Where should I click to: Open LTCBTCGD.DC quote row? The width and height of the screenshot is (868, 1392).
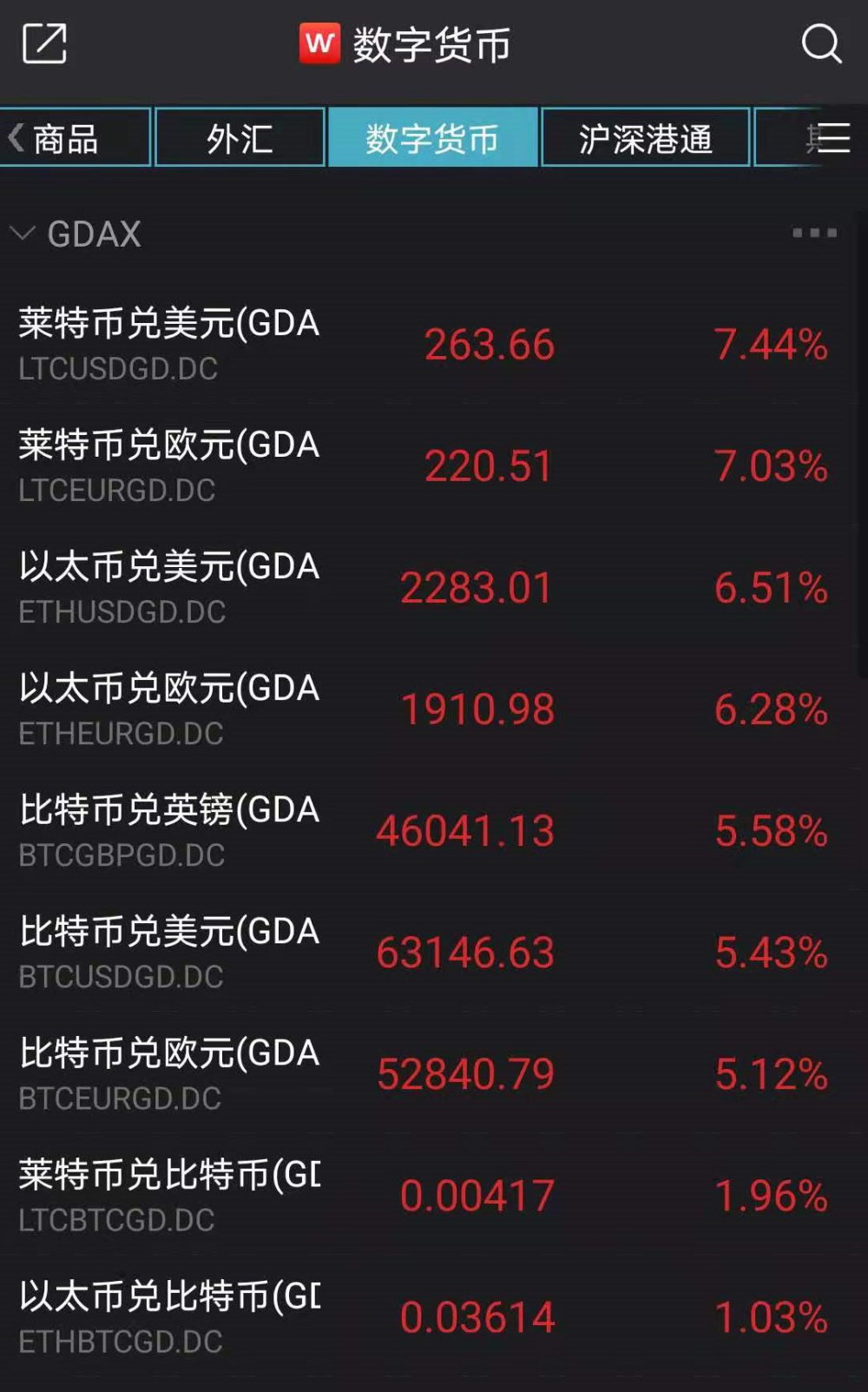tap(425, 1195)
